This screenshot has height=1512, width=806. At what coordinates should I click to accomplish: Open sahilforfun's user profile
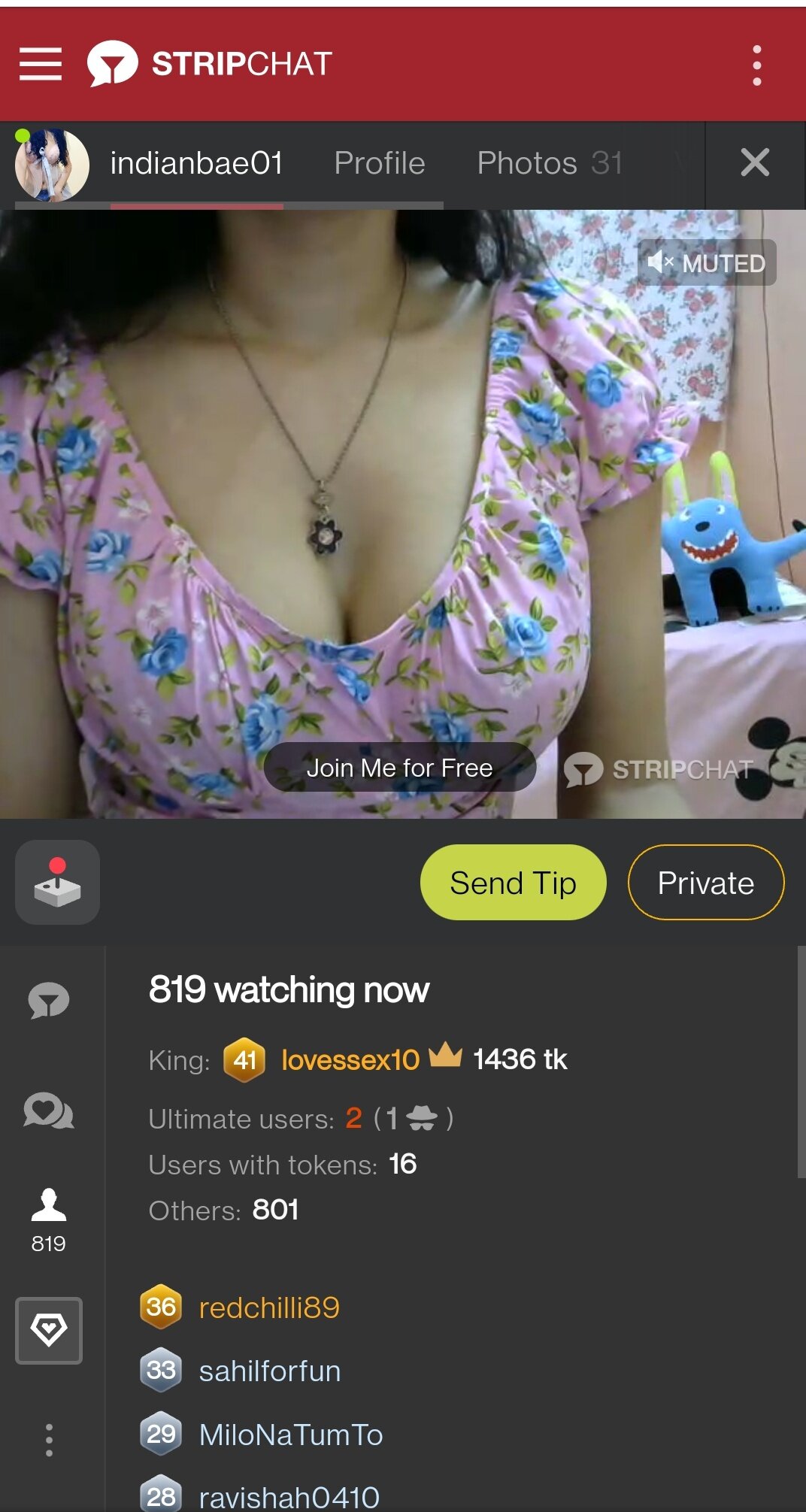(x=269, y=1371)
